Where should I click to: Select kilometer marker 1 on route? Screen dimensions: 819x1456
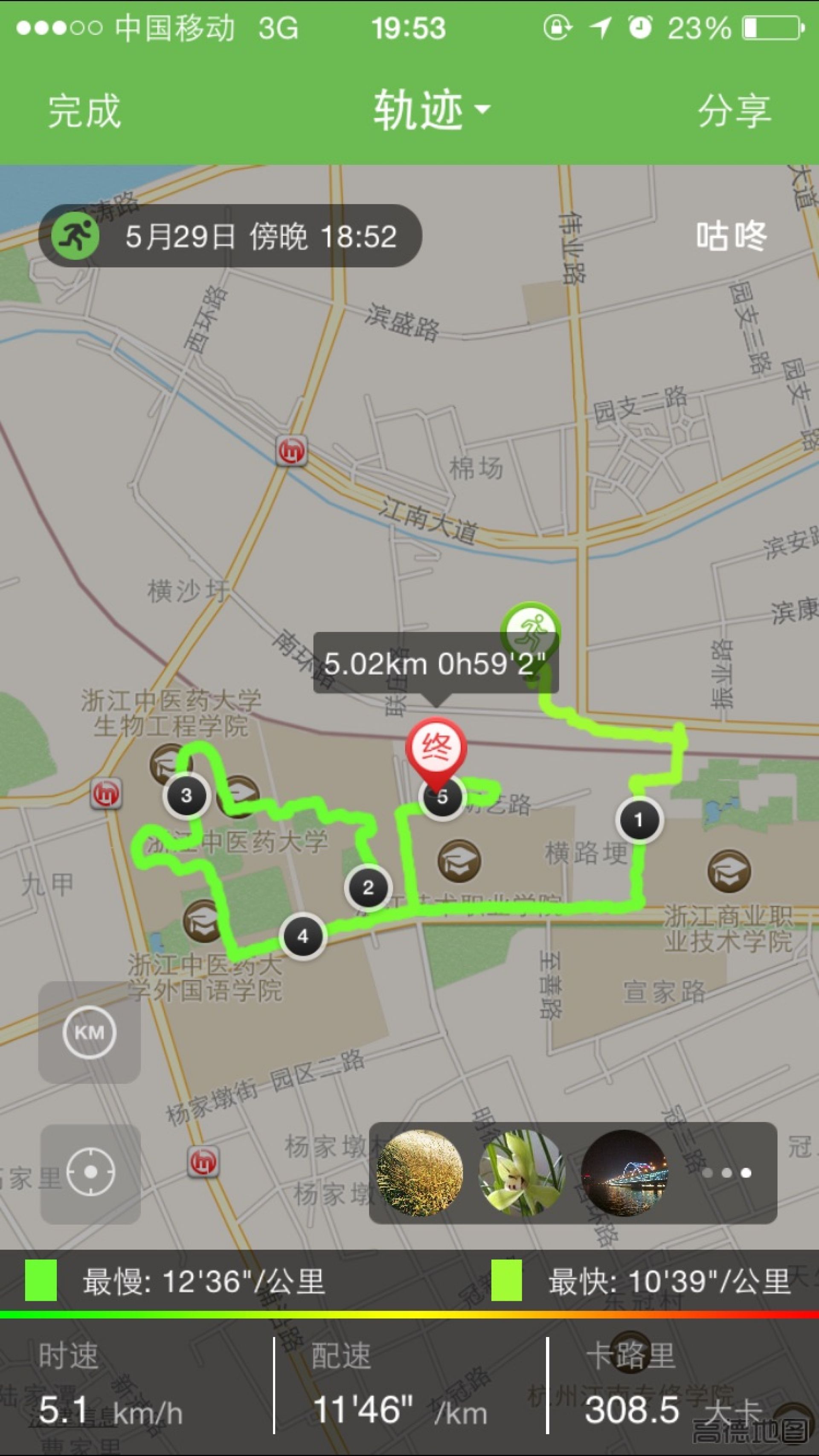point(639,820)
